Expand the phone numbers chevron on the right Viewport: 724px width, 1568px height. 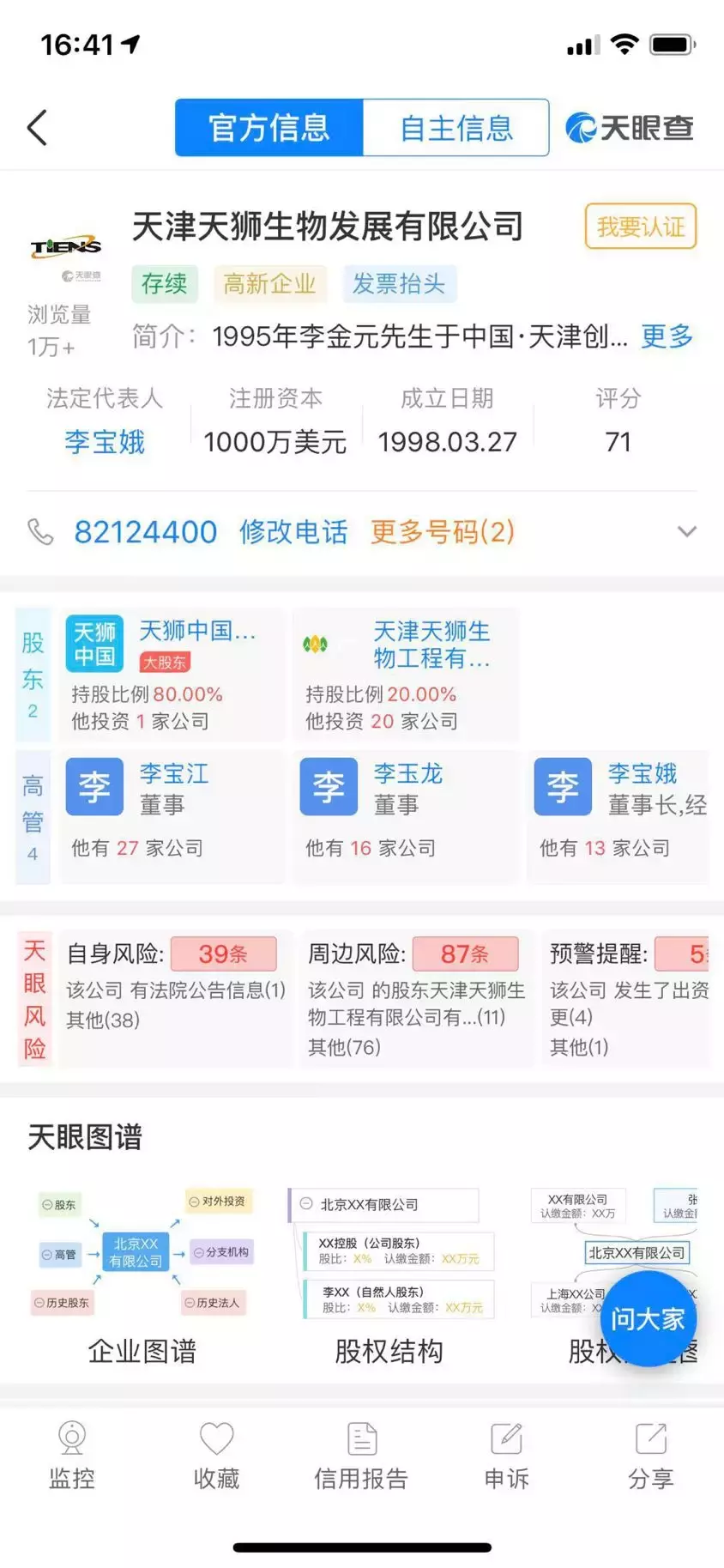[x=687, y=532]
